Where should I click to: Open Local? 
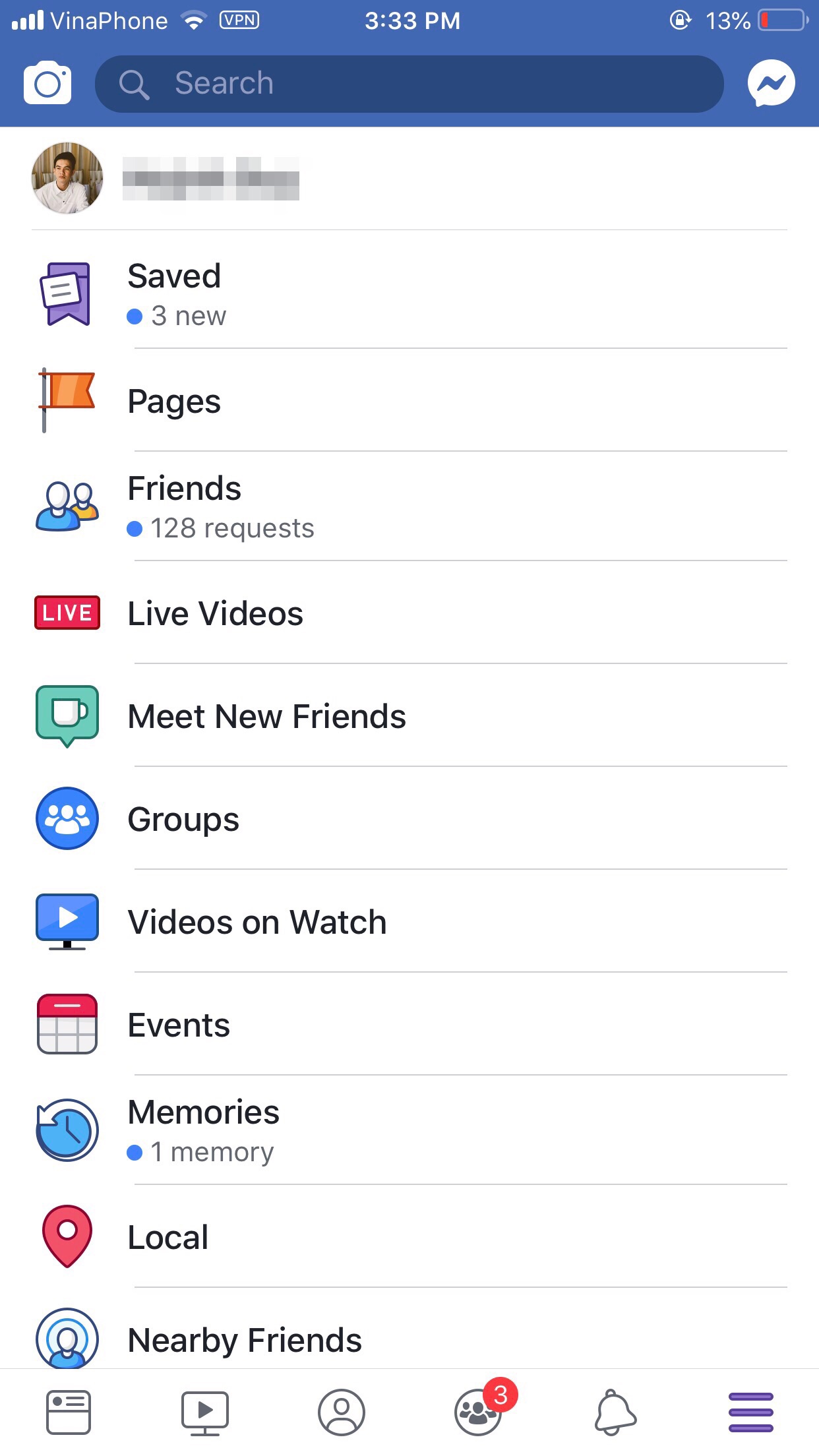point(168,1237)
